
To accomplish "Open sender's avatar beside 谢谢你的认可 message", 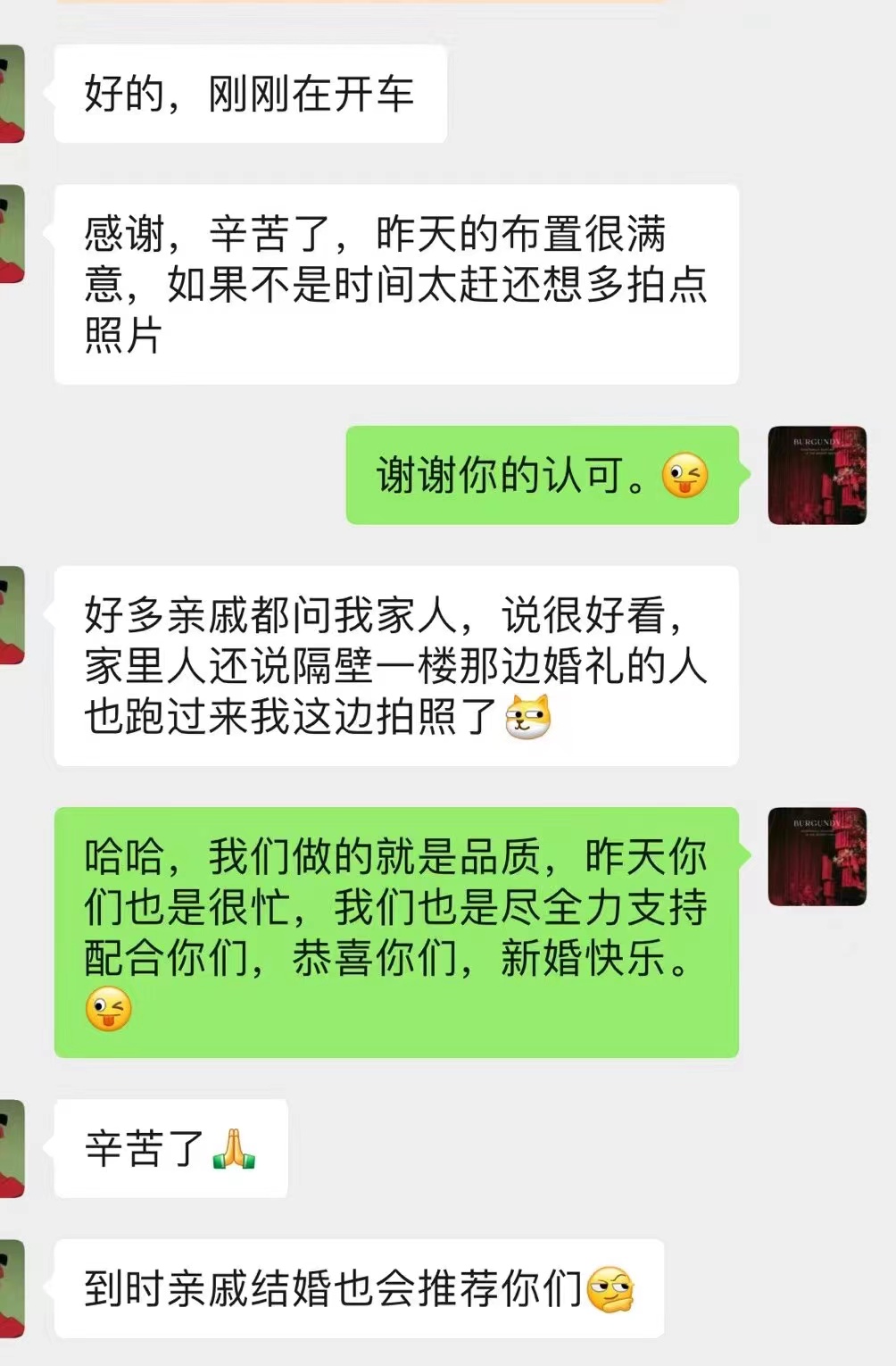I will pyautogui.click(x=817, y=475).
